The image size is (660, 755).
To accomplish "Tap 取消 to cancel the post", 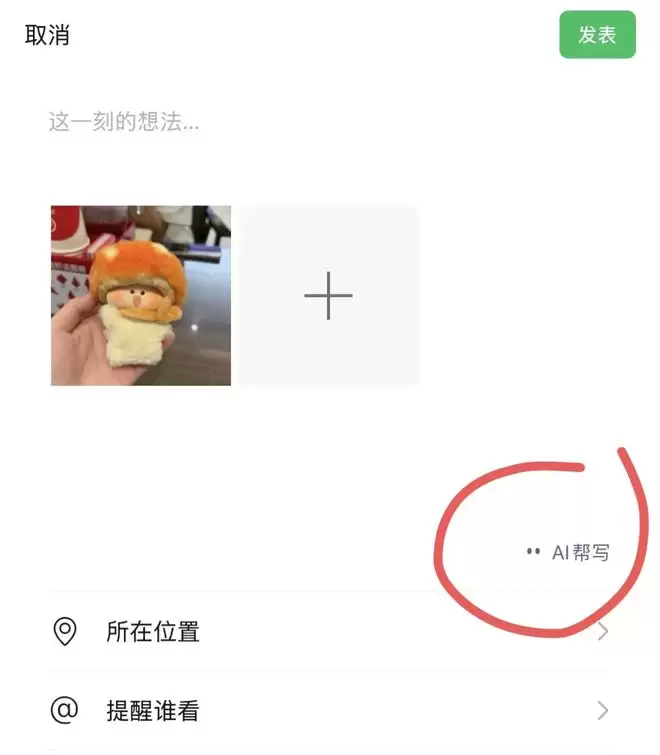I will [x=47, y=35].
